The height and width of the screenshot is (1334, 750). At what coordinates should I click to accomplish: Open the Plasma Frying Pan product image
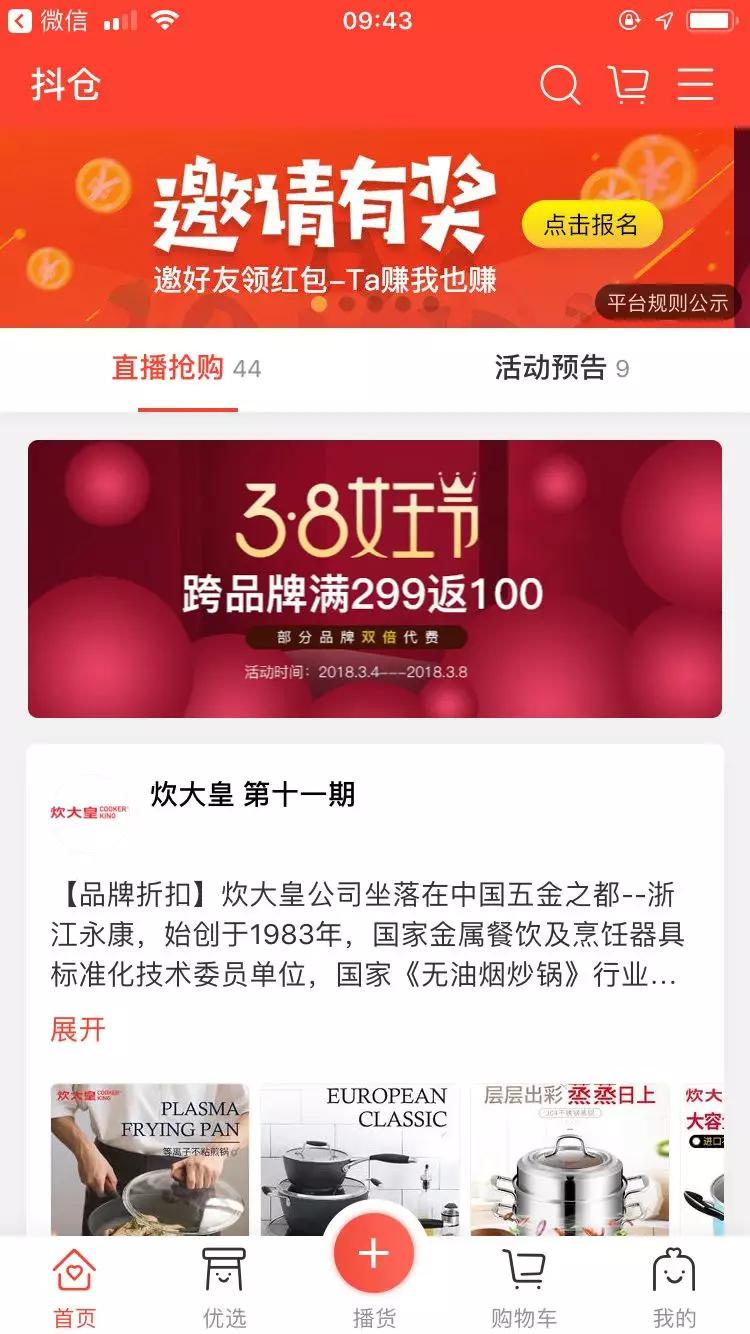coord(150,1160)
